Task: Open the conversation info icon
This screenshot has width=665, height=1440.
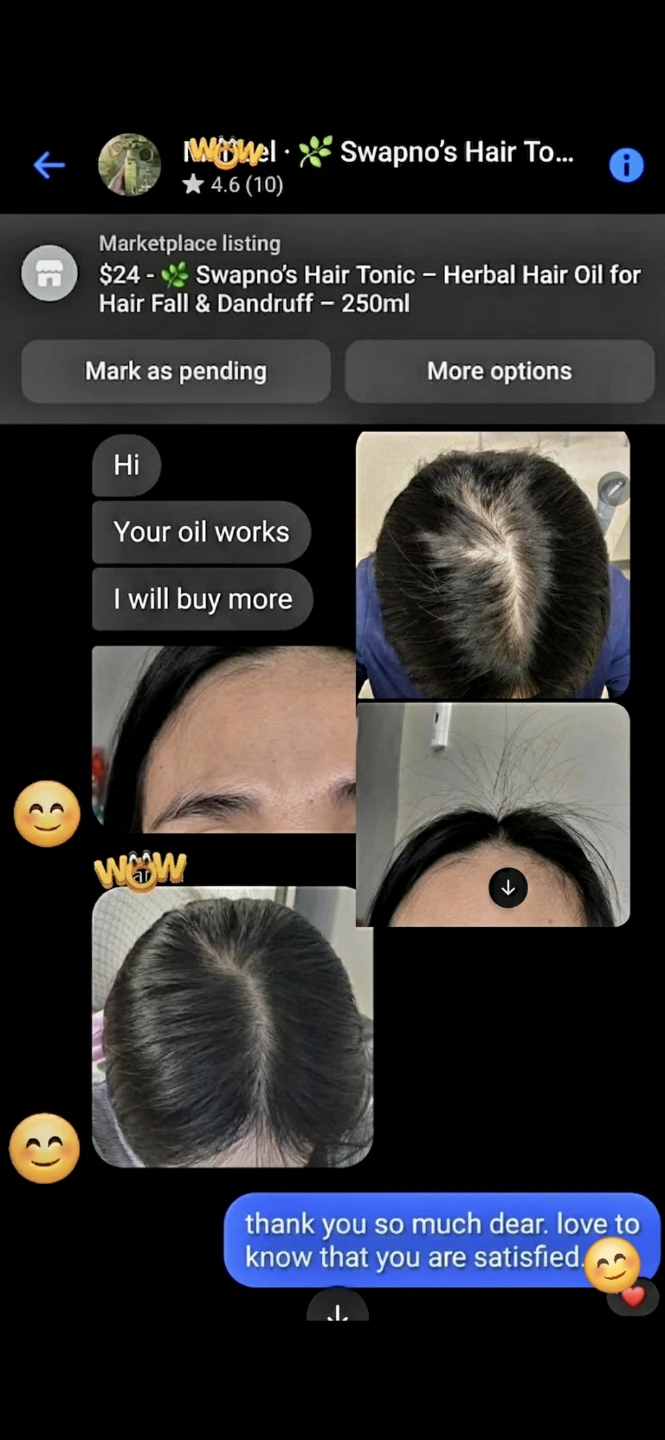Action: 626,165
